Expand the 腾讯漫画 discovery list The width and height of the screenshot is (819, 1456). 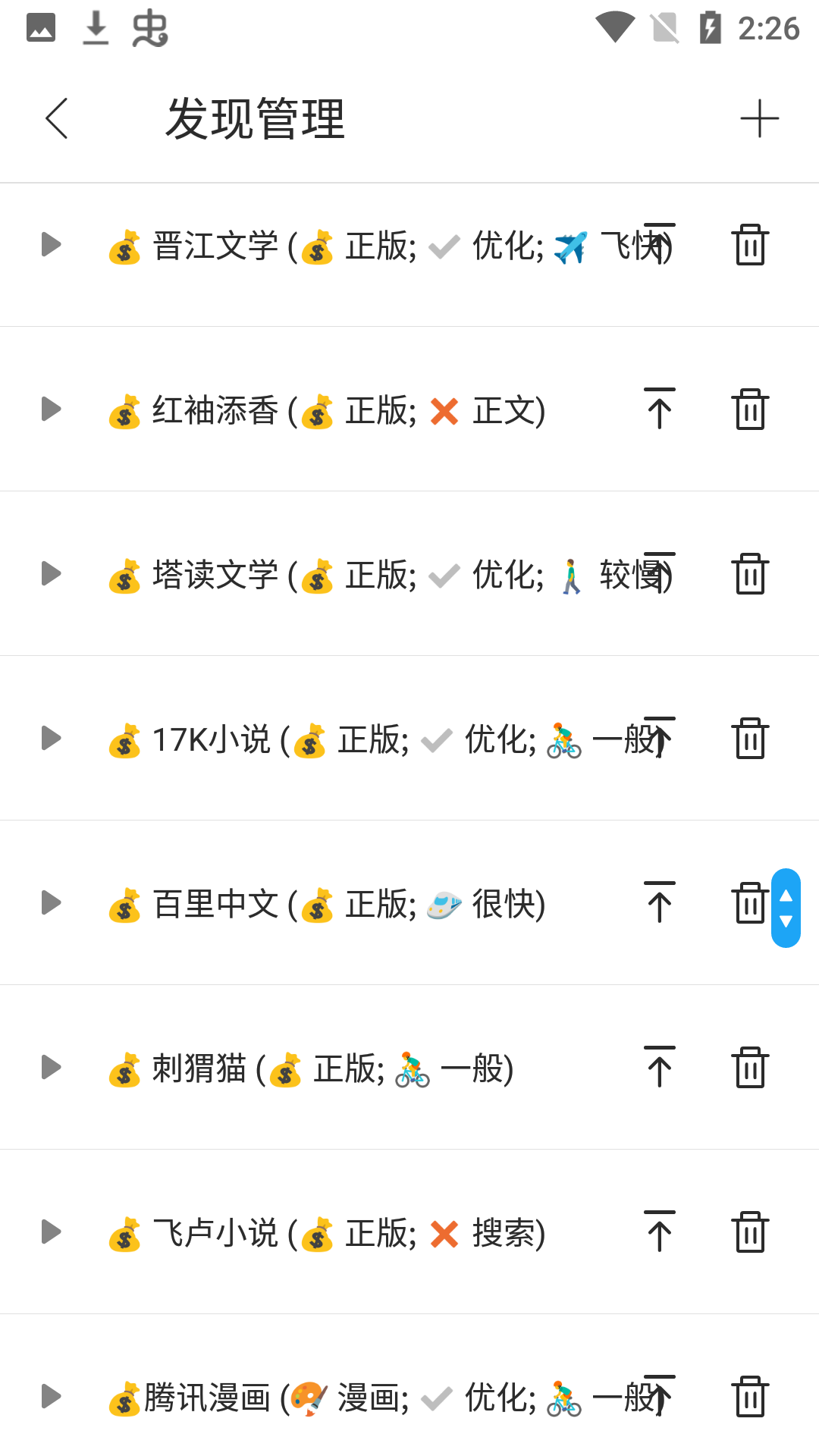(51, 1396)
